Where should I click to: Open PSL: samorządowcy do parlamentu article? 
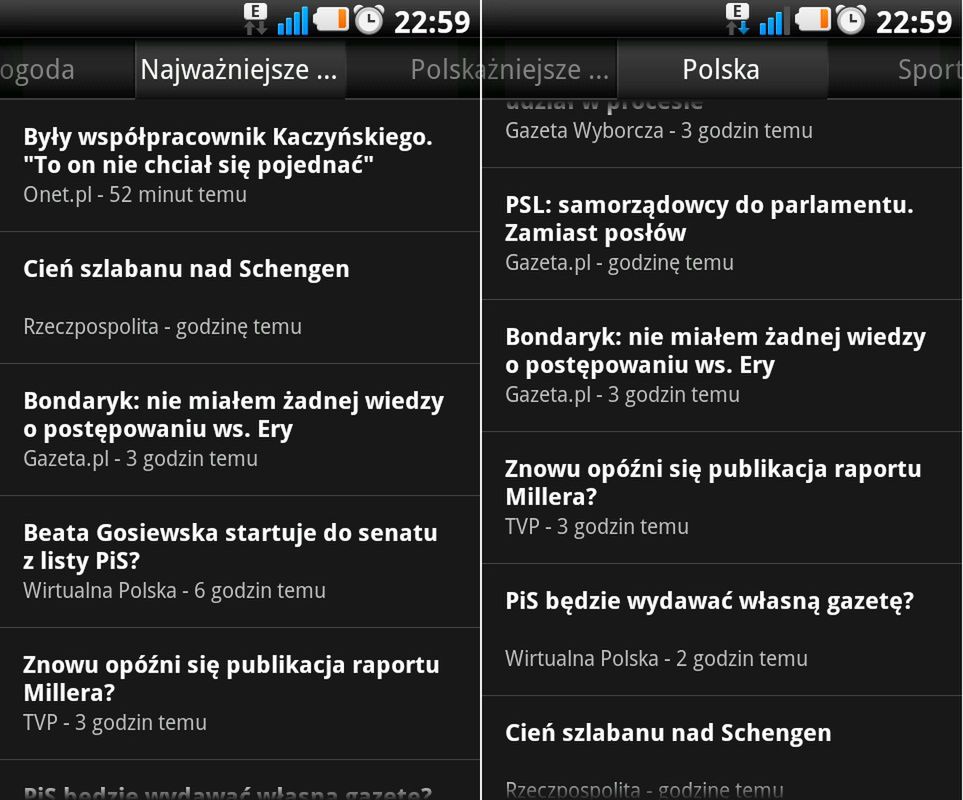(x=709, y=232)
